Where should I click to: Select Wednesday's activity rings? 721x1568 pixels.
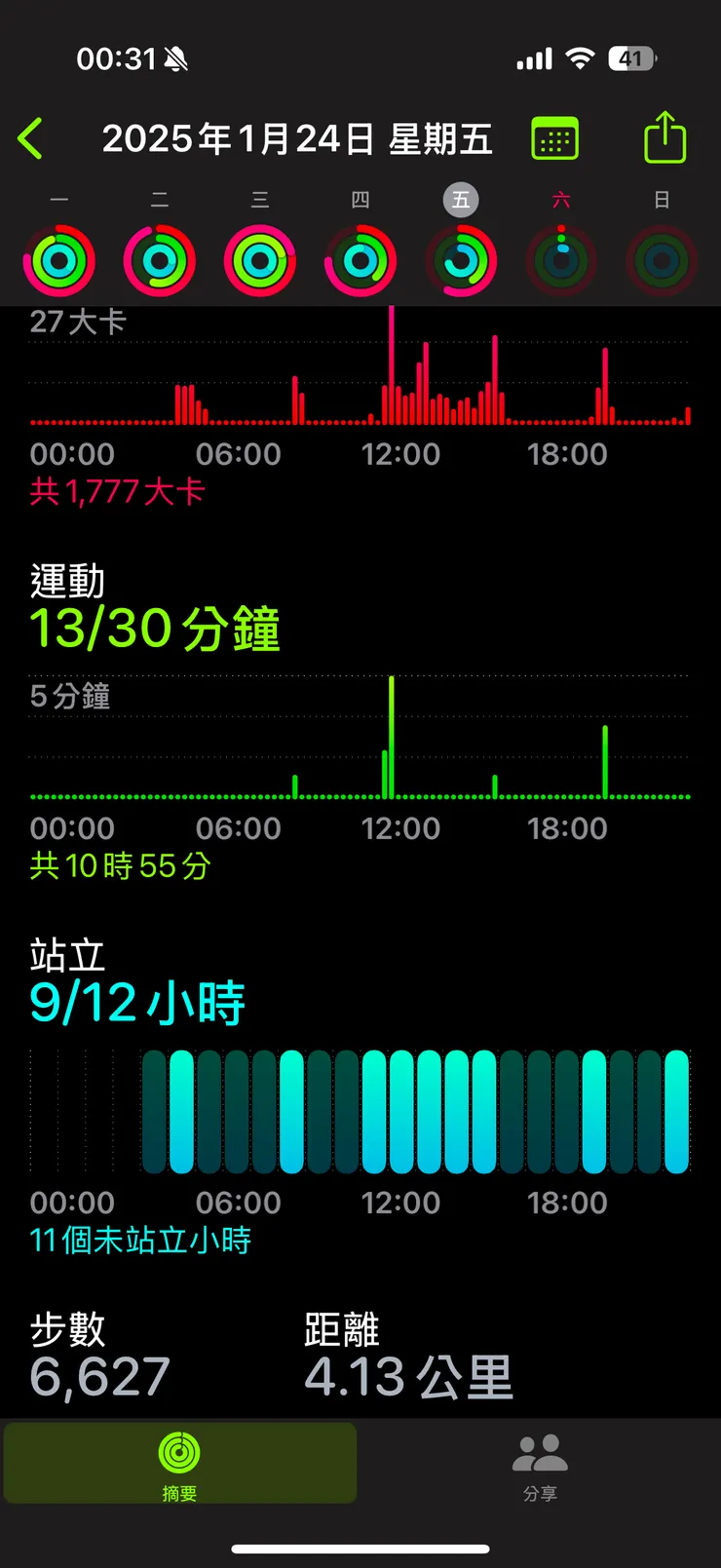point(260,260)
